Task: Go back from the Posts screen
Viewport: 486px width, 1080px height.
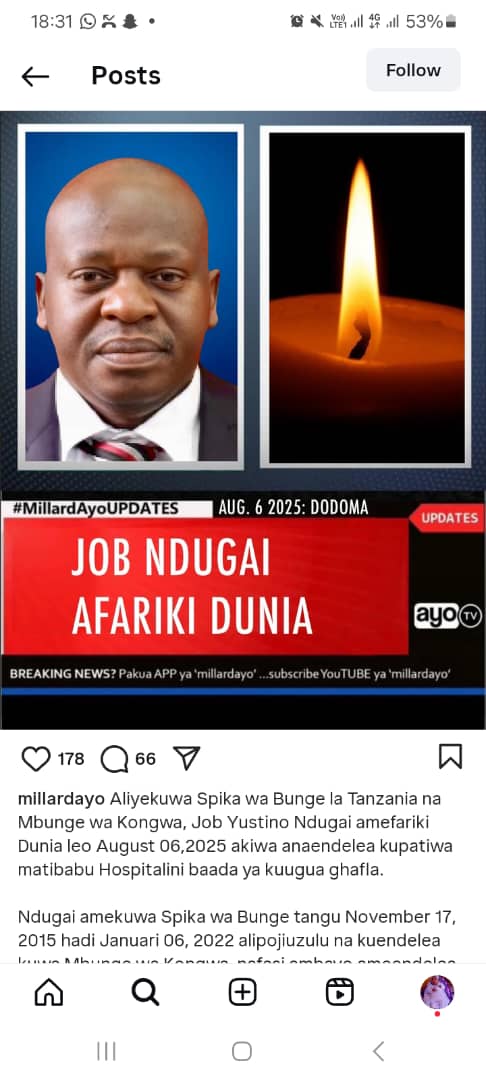Action: pos(35,76)
